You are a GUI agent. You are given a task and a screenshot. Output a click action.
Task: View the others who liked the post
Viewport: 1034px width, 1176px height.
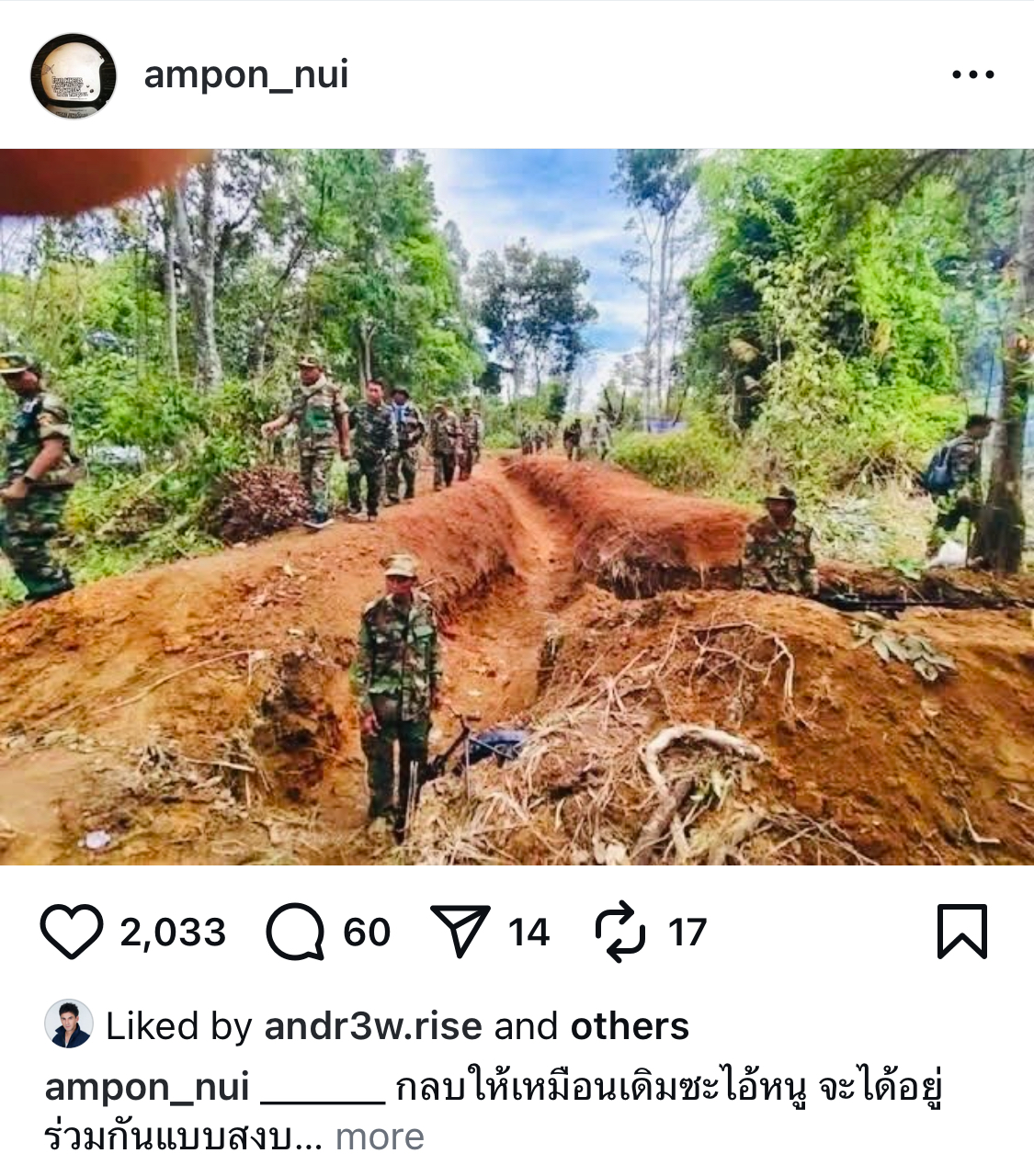(x=630, y=1026)
